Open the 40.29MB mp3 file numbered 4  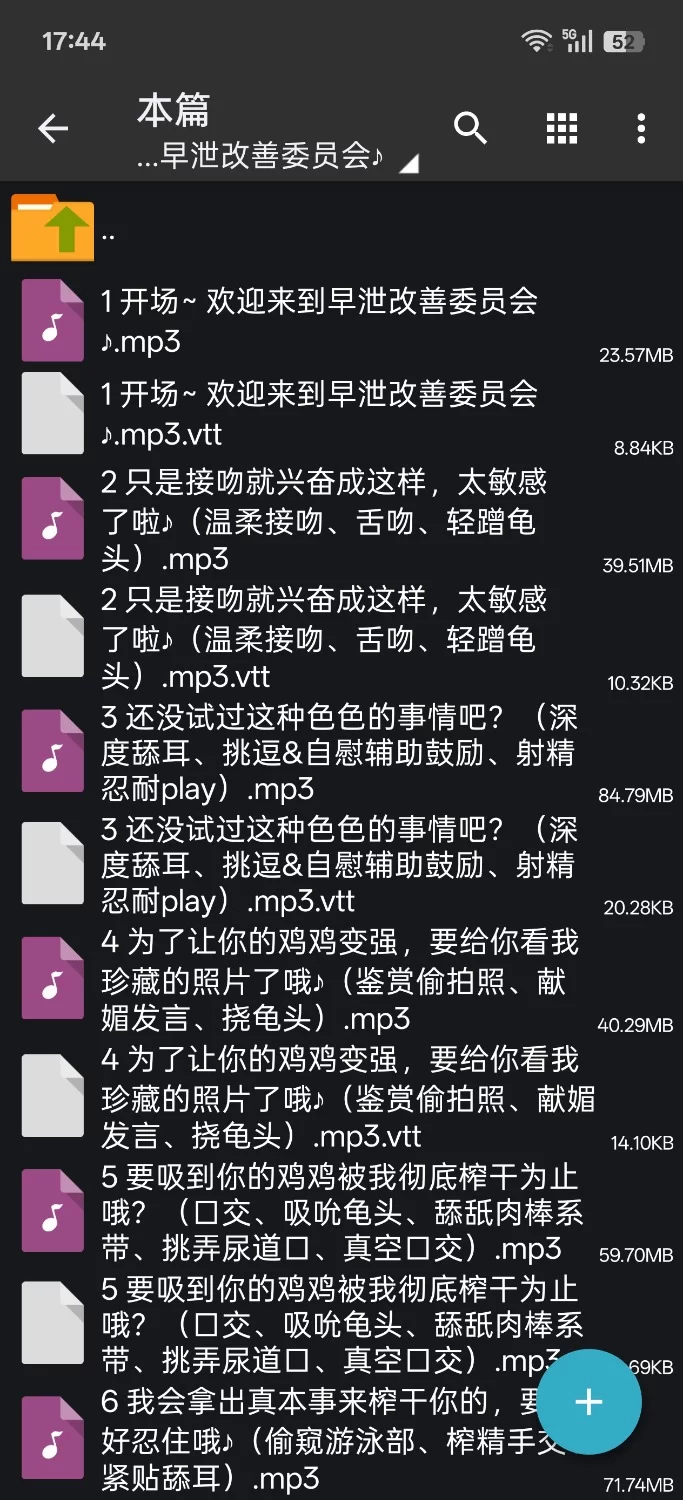tap(320, 981)
